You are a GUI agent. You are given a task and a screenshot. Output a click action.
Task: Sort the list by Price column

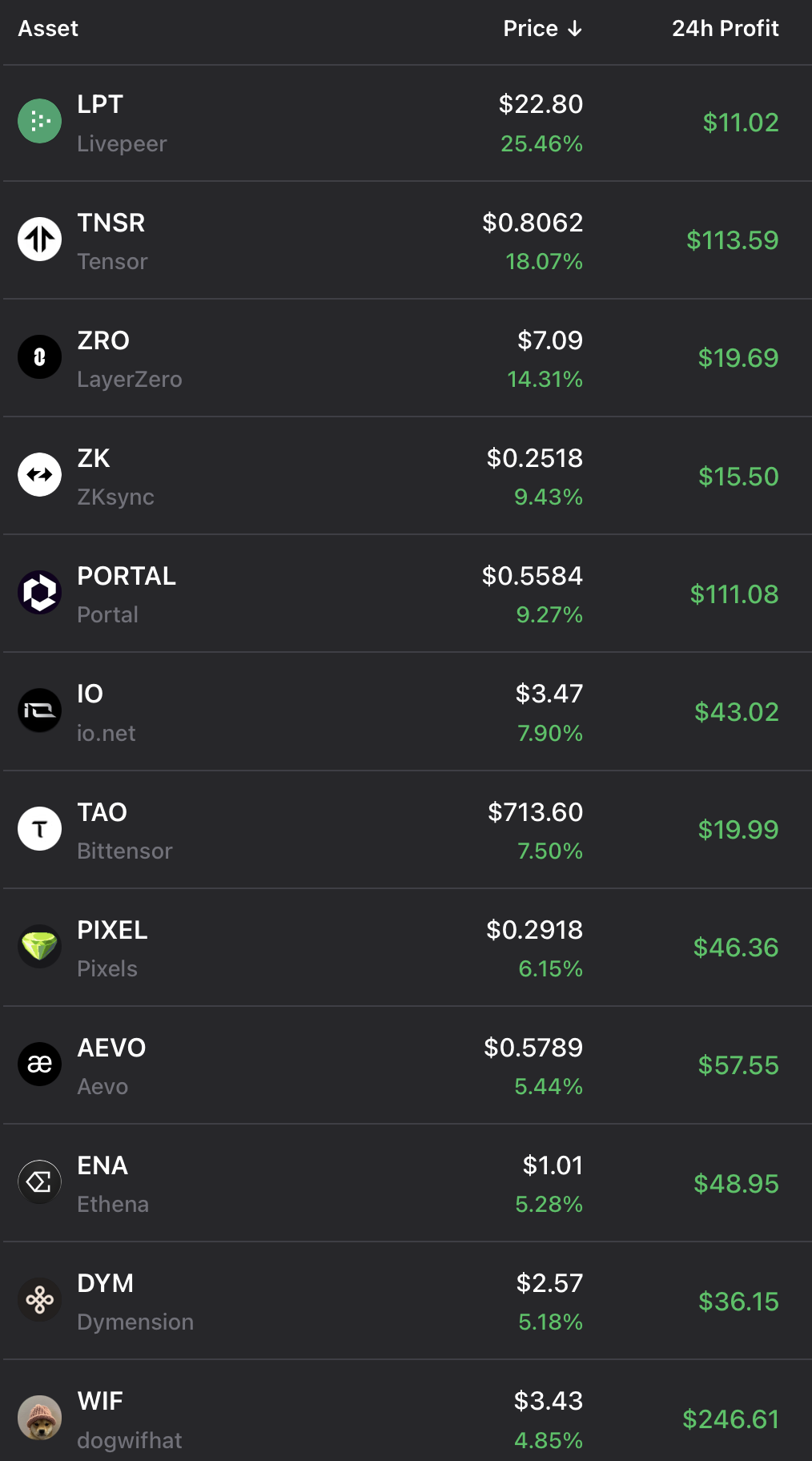point(542,29)
